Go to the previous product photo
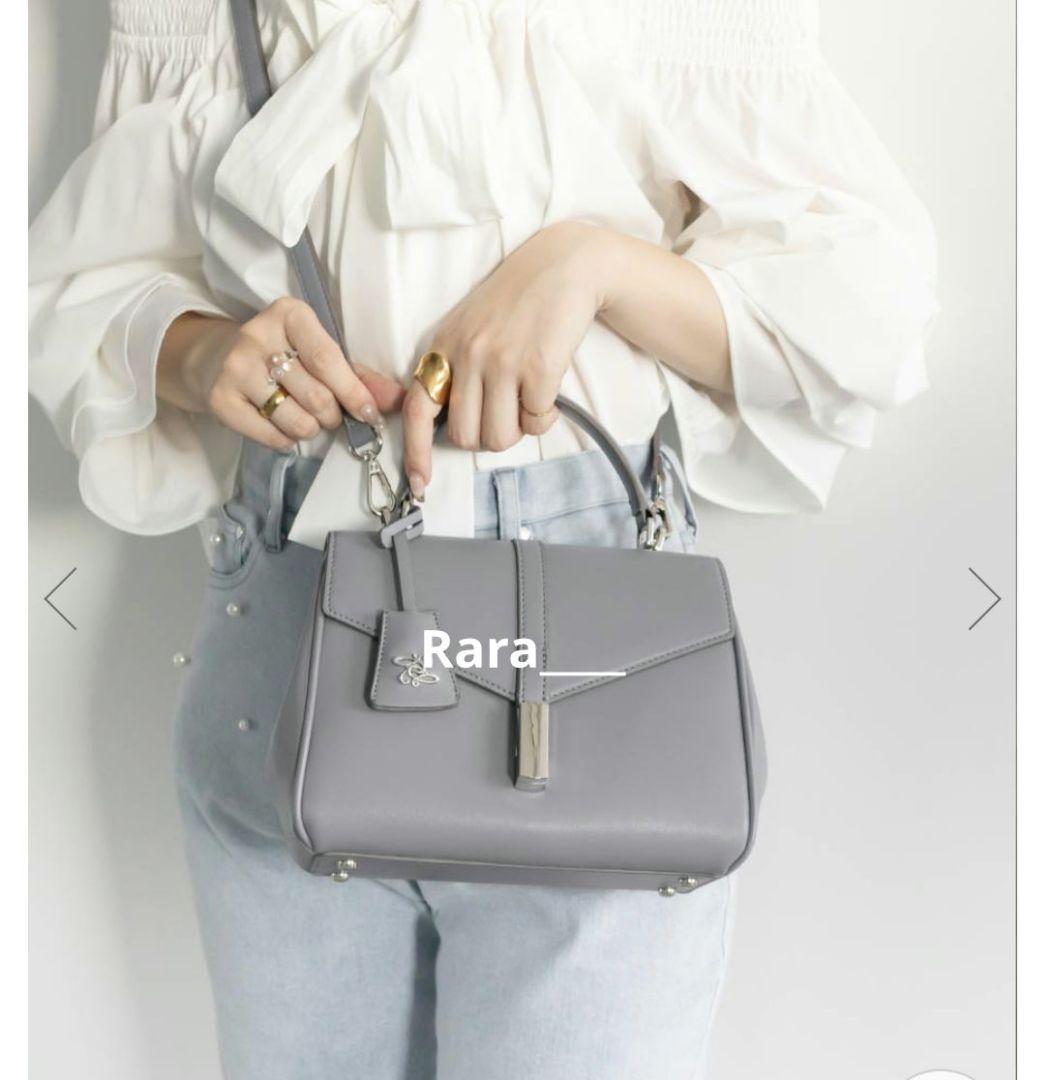 61,599
